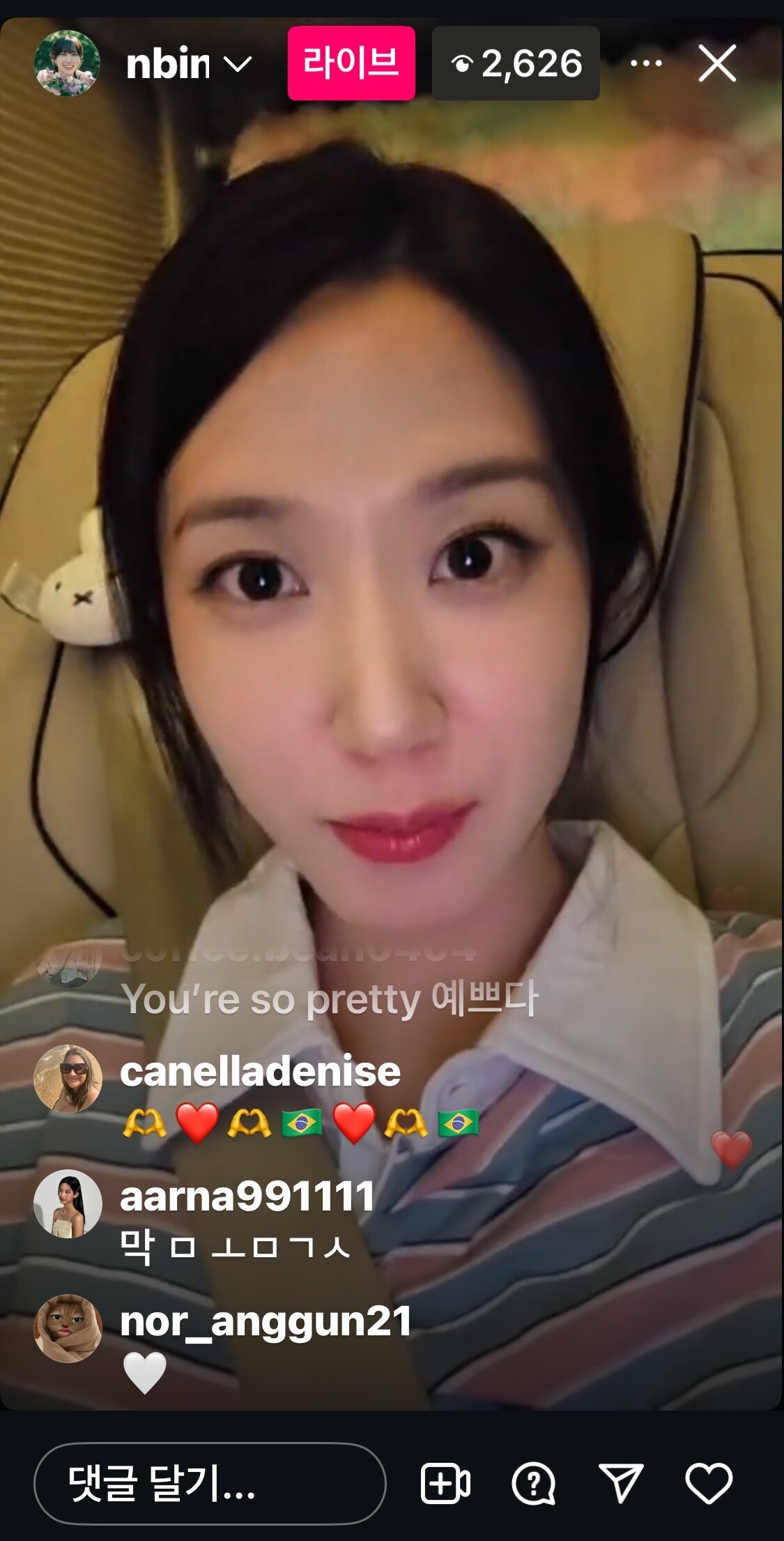The height and width of the screenshot is (1541, 784).
Task: Request to join the live video
Action: coord(445,1483)
